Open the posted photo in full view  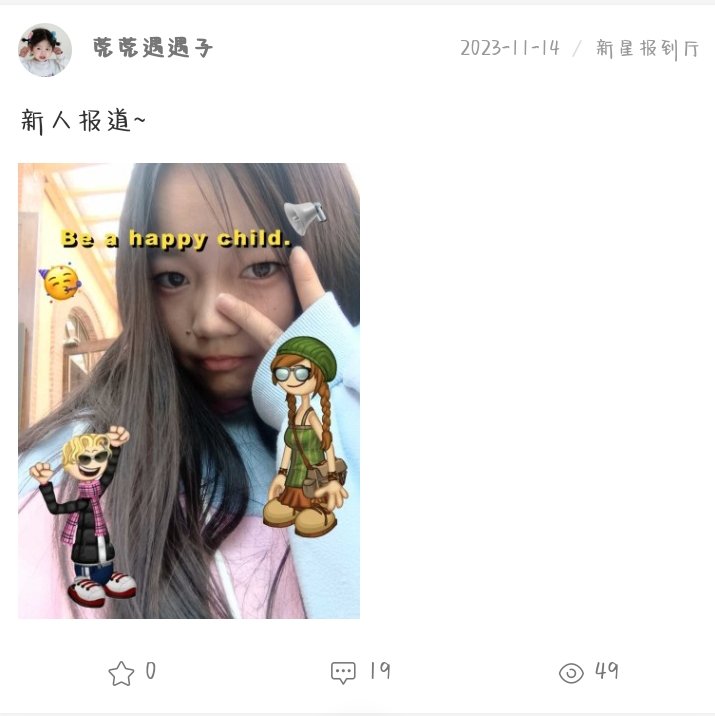(189, 390)
